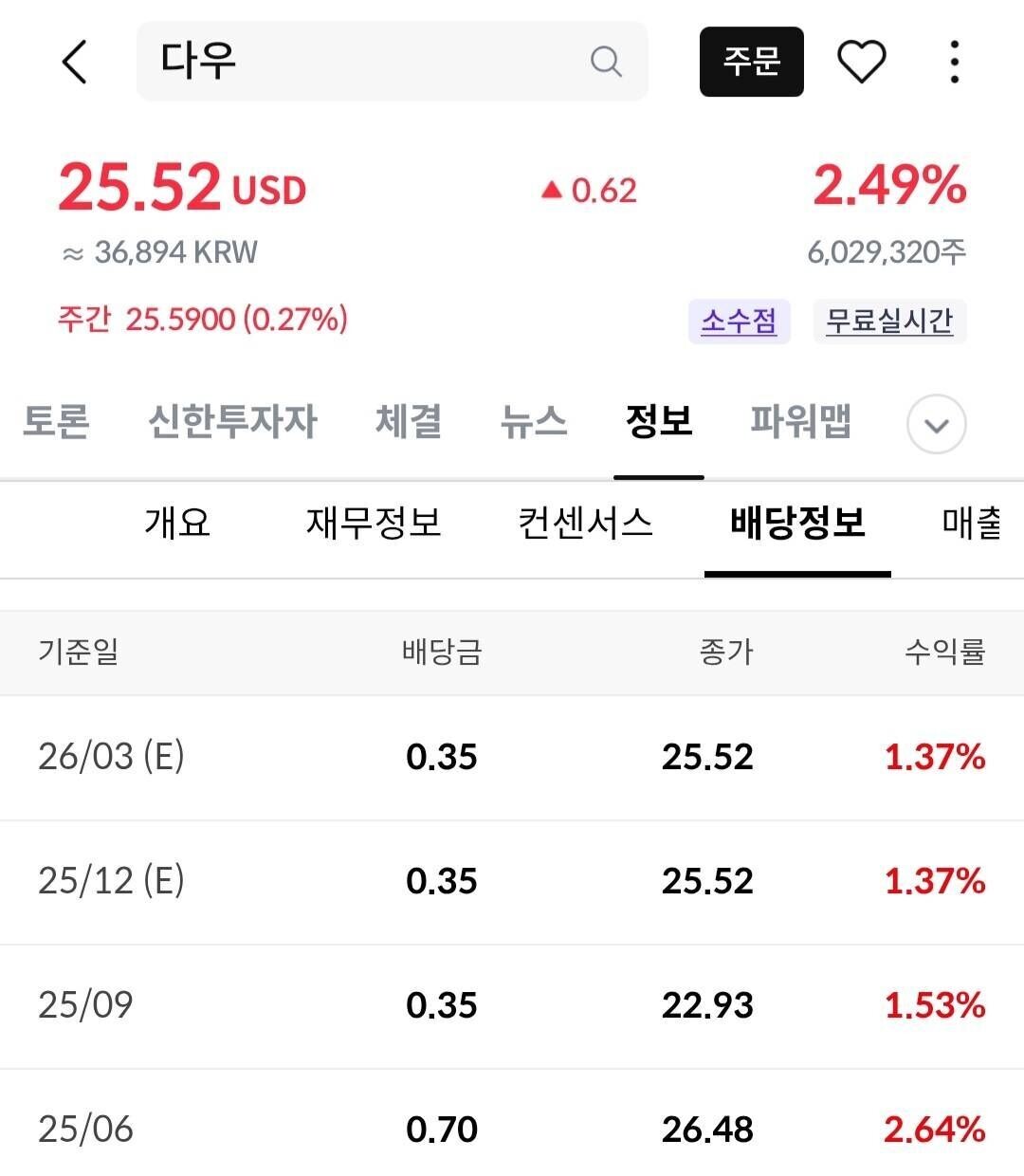The width and height of the screenshot is (1024, 1176).
Task: Select the 소수점 fractional trading badge
Action: click(739, 322)
